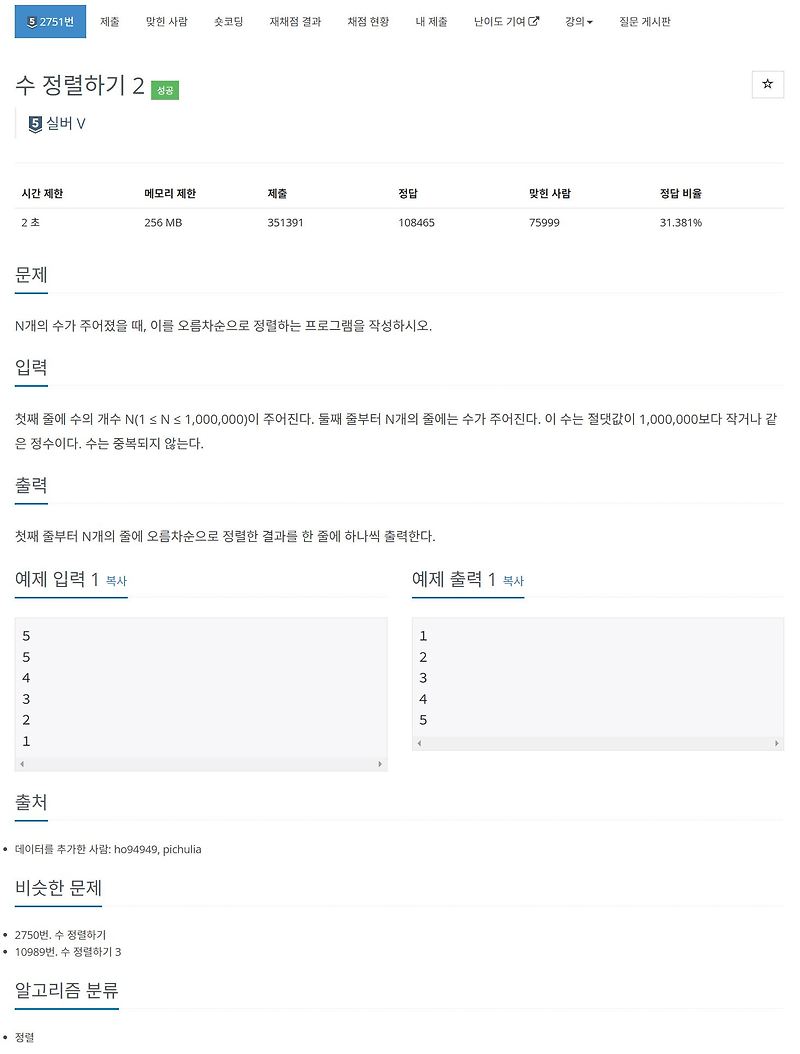Viewport: 800px width, 1054px height.
Task: Copy 예제 입력 1 using the 복사 button
Action: coord(114,582)
